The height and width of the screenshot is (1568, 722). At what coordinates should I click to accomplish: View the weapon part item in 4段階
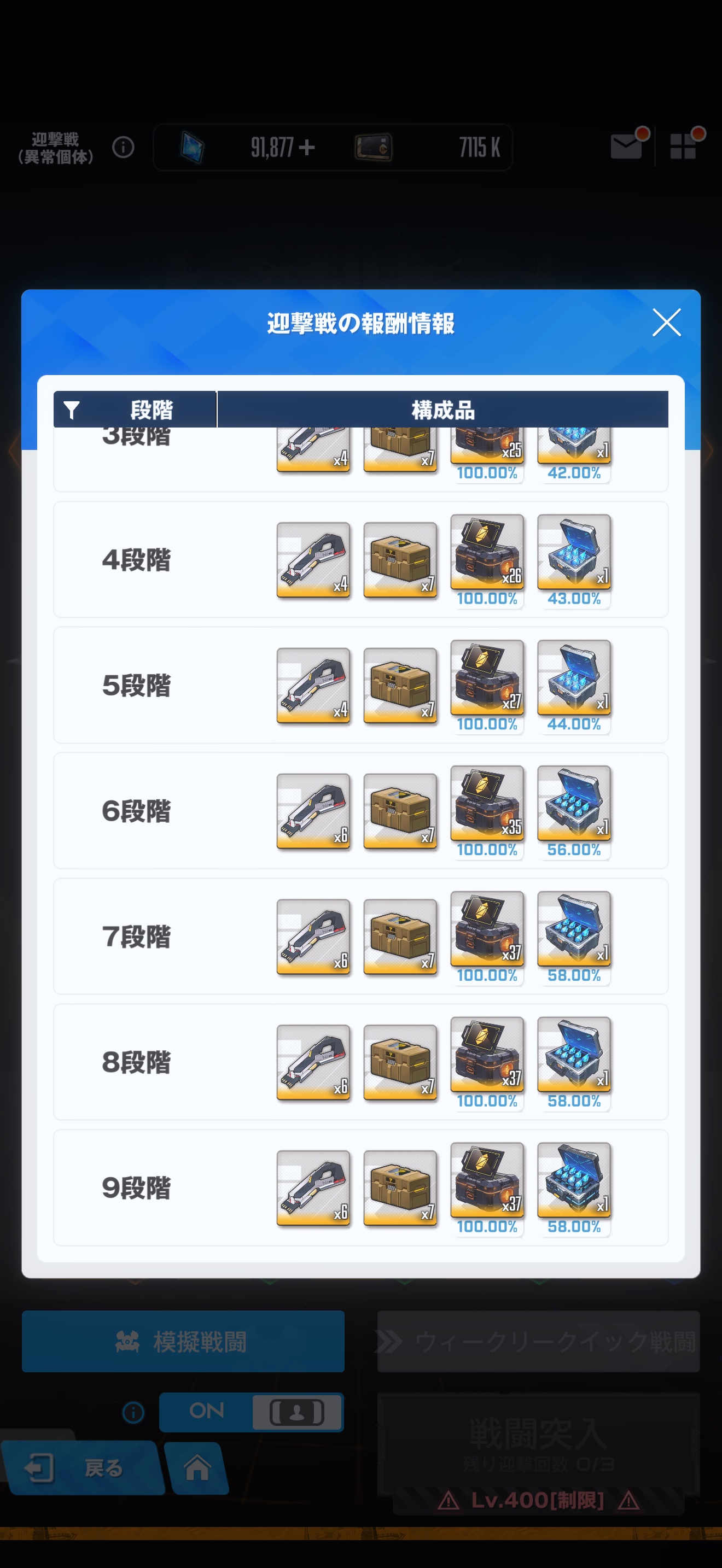click(x=313, y=559)
